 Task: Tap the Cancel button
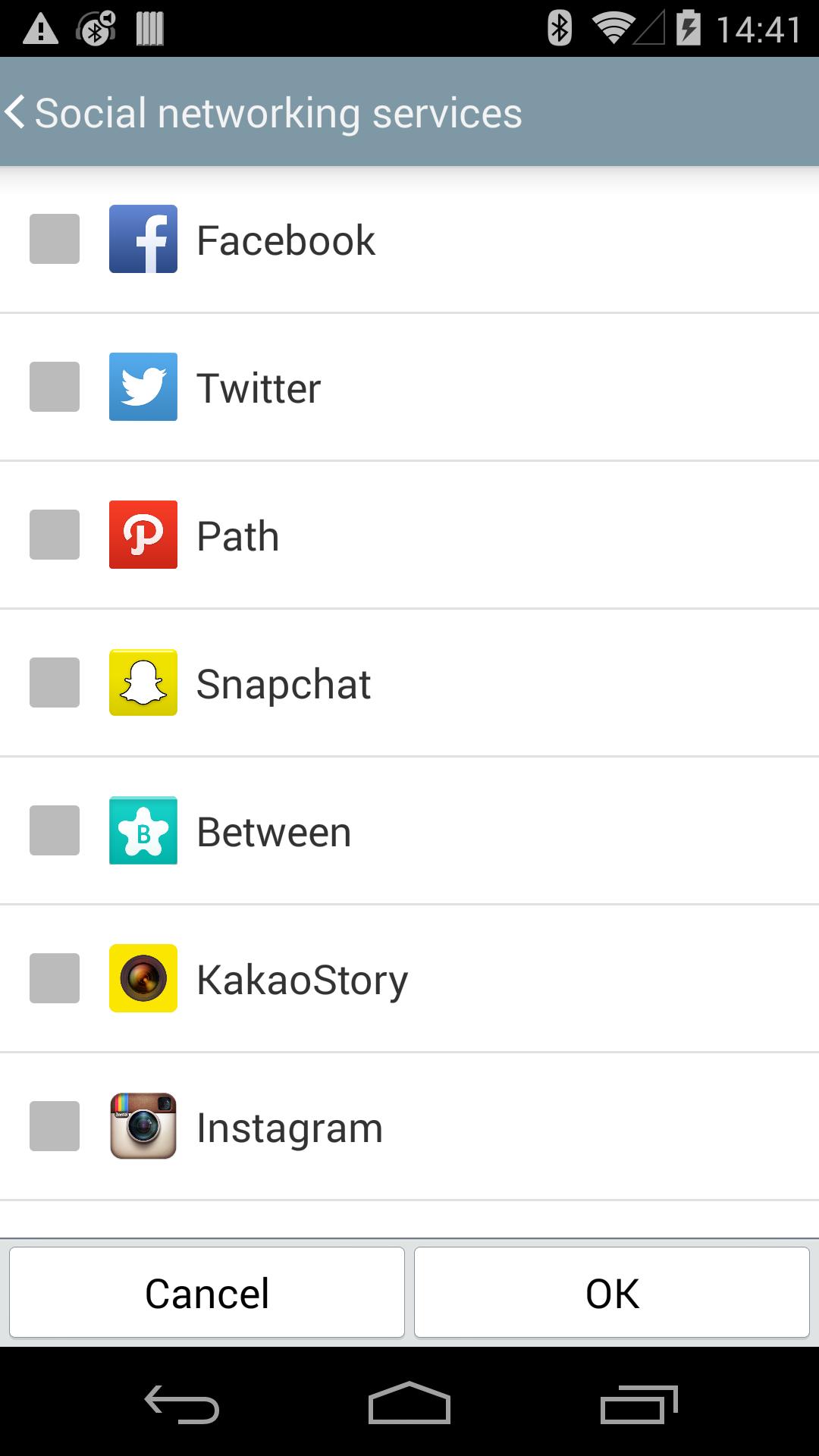(207, 1293)
